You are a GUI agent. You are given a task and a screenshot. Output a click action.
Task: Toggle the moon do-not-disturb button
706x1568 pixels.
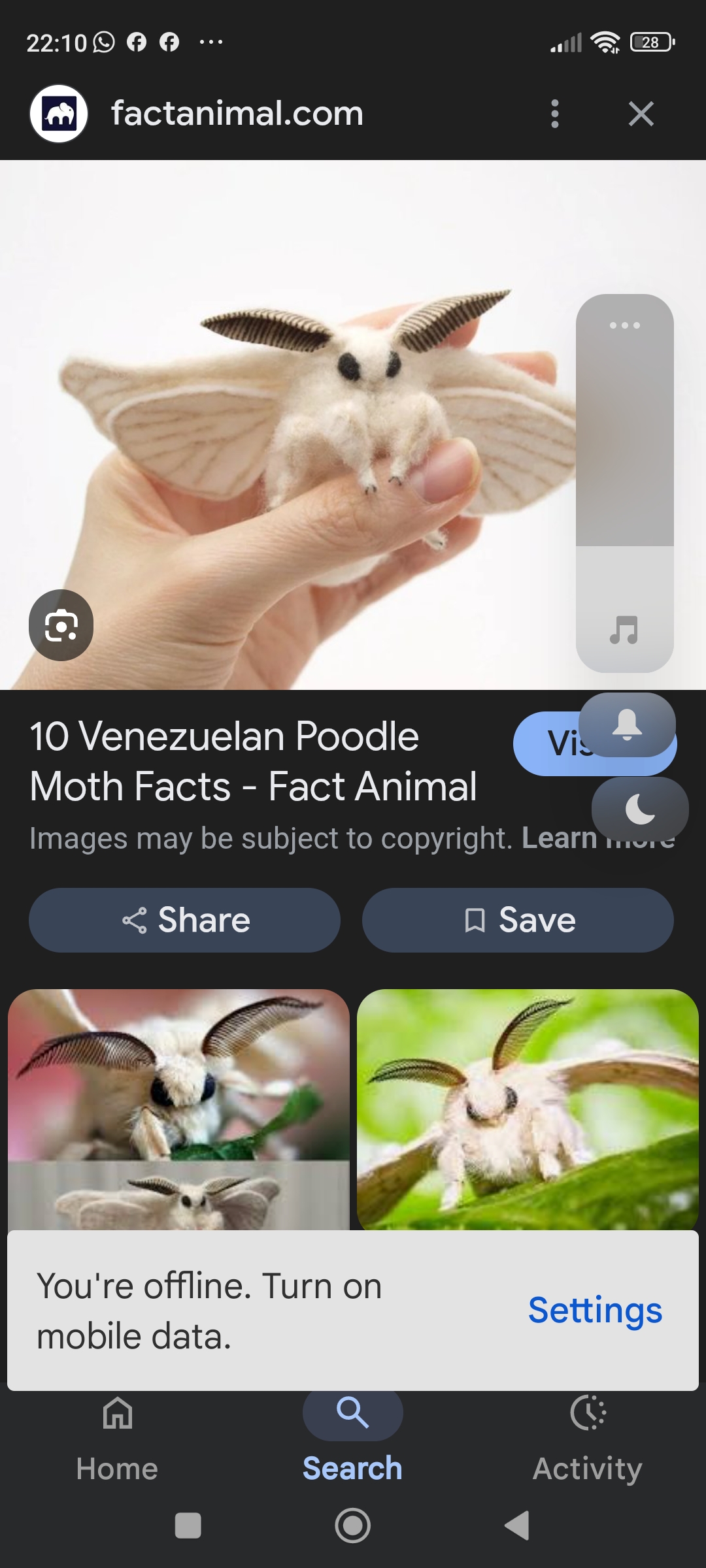(x=640, y=809)
